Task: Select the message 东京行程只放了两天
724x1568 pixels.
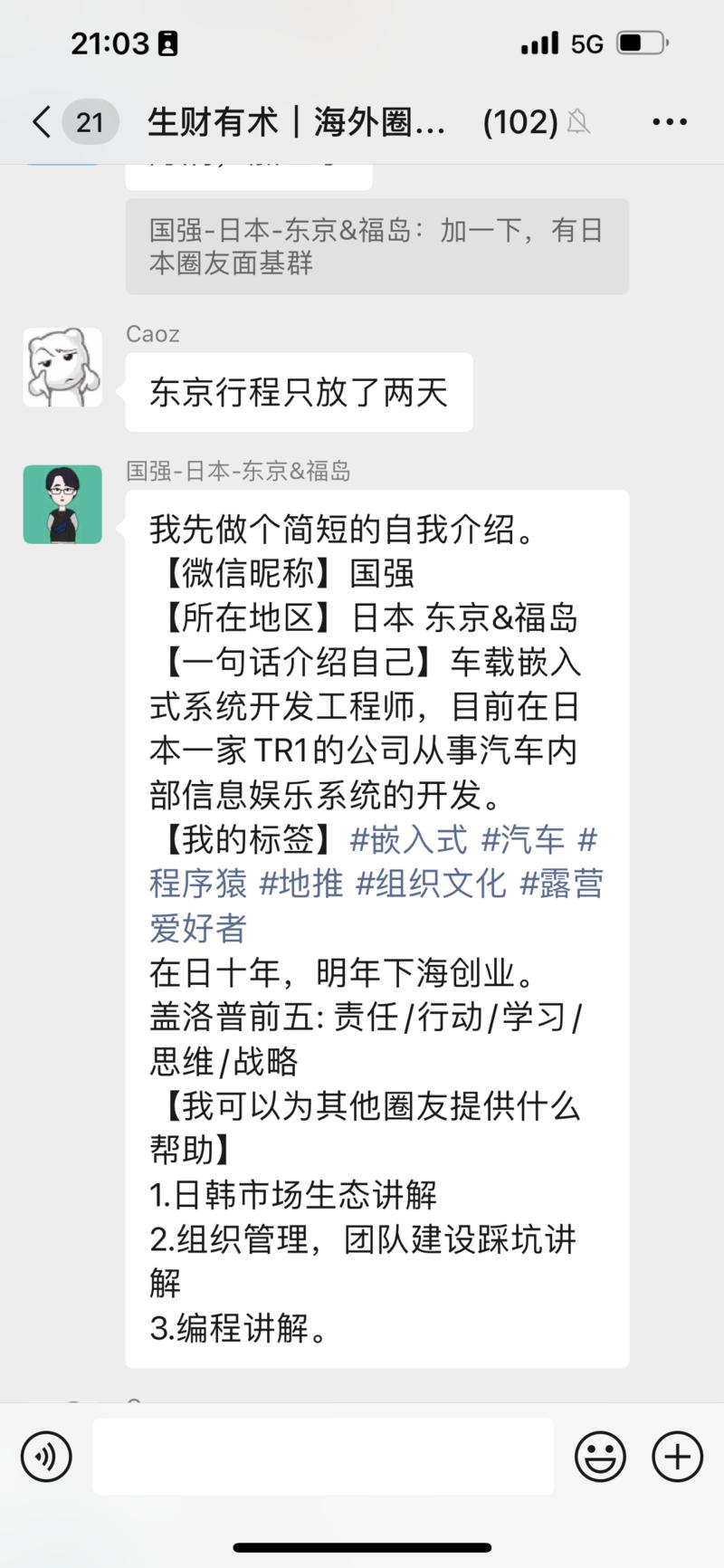Action: point(298,391)
